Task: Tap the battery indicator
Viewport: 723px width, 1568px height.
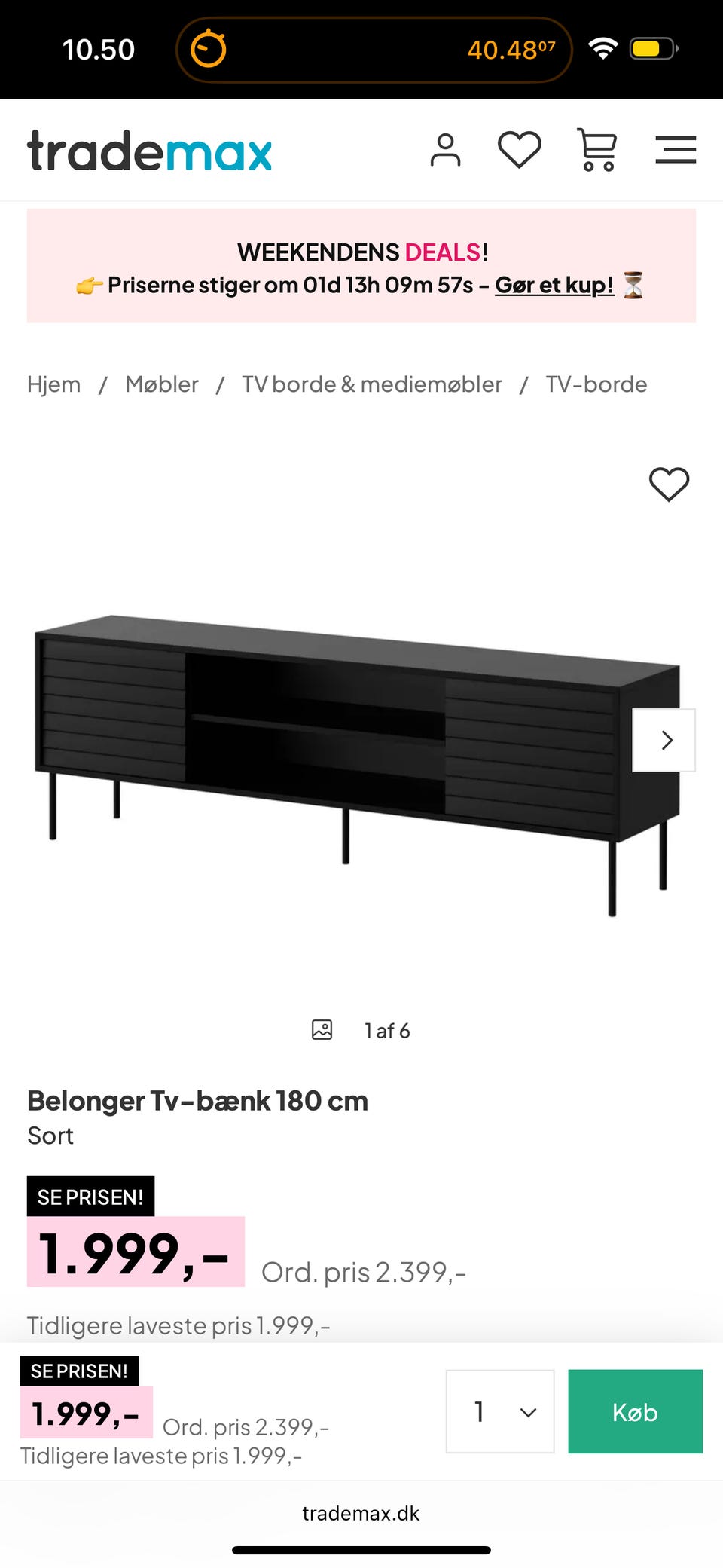Action: [654, 49]
